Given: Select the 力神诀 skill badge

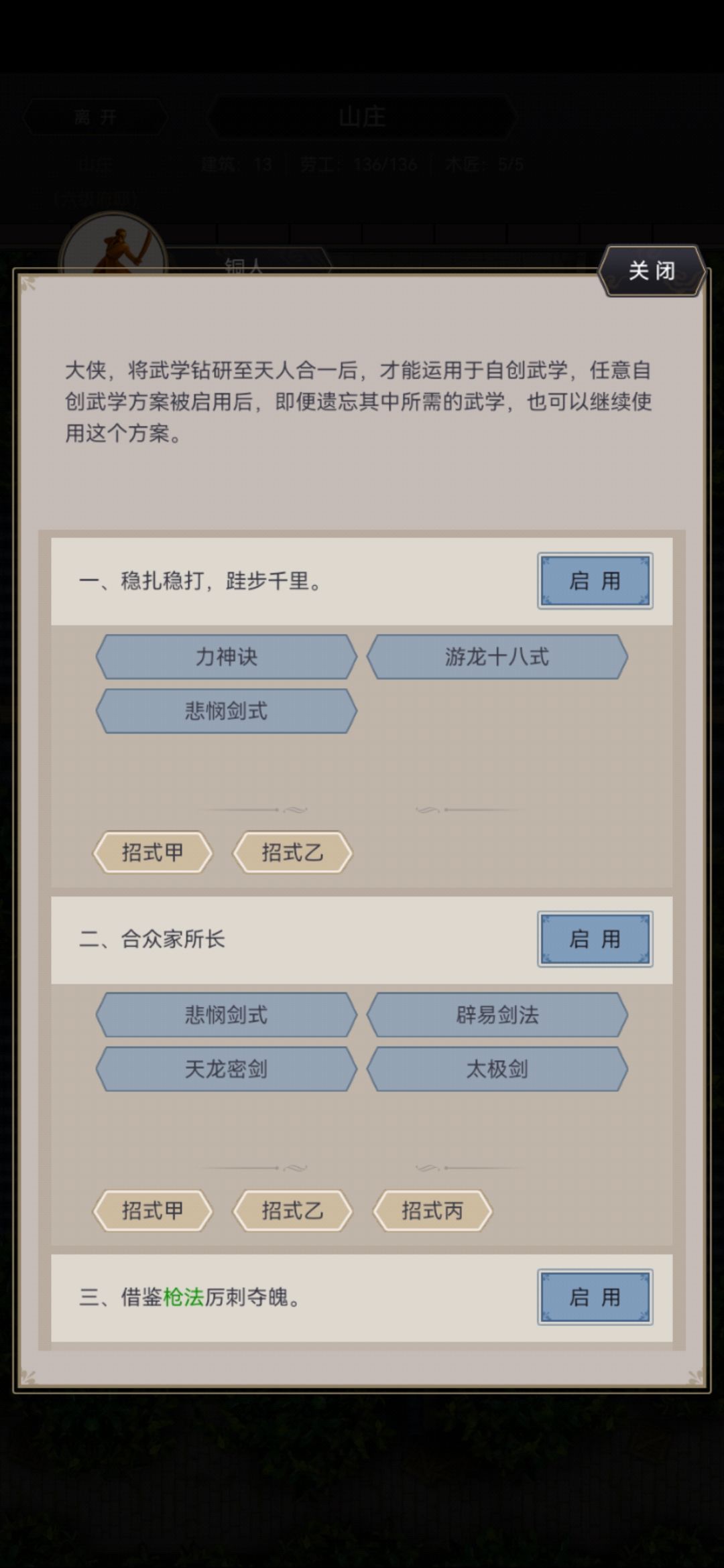Looking at the screenshot, I should click(x=226, y=657).
